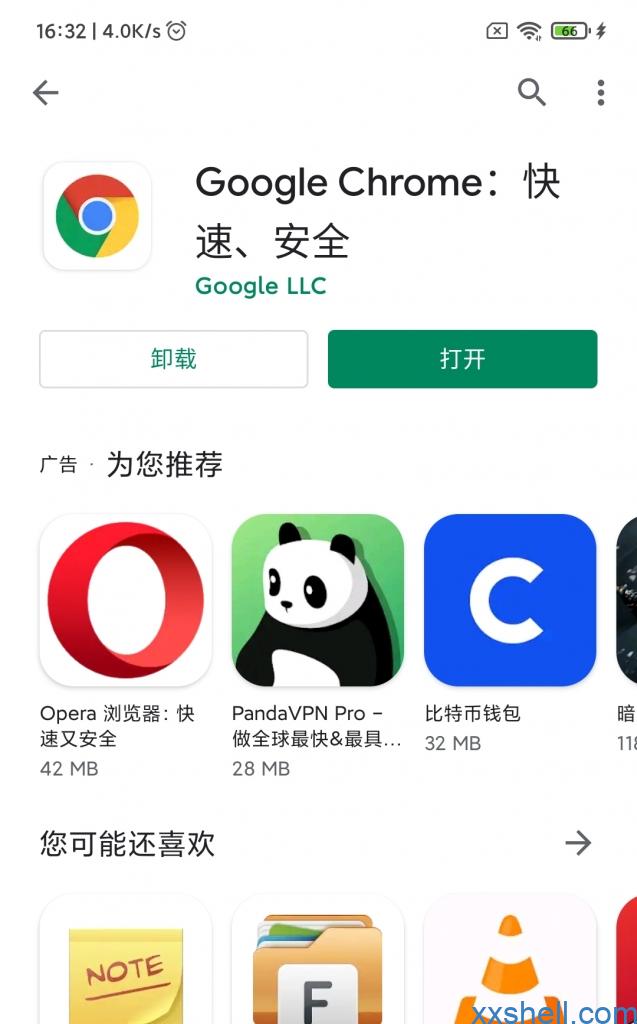
Task: Open the three-dot overflow menu
Action: [600, 93]
